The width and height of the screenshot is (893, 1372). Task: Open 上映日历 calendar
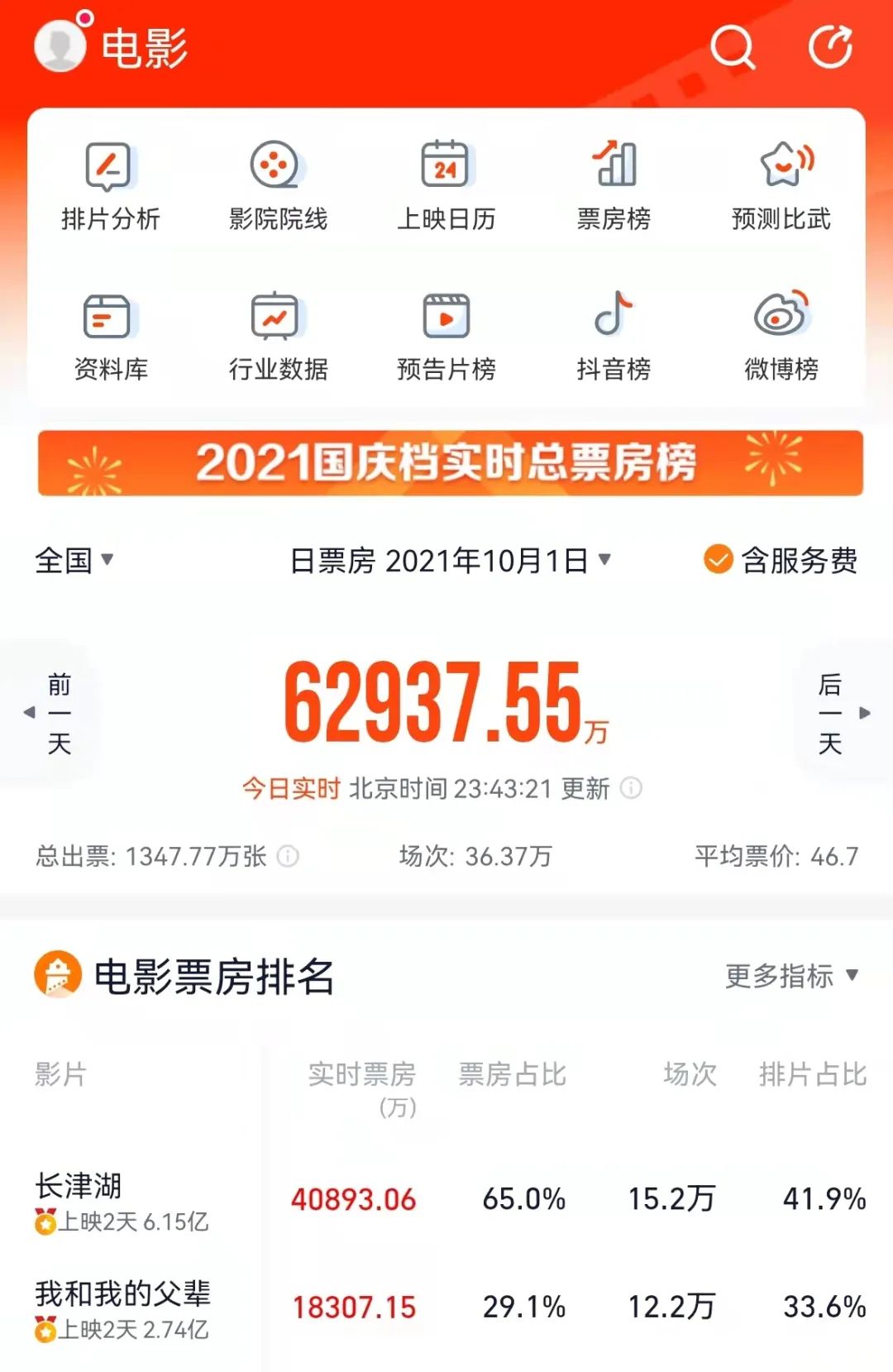click(x=446, y=184)
